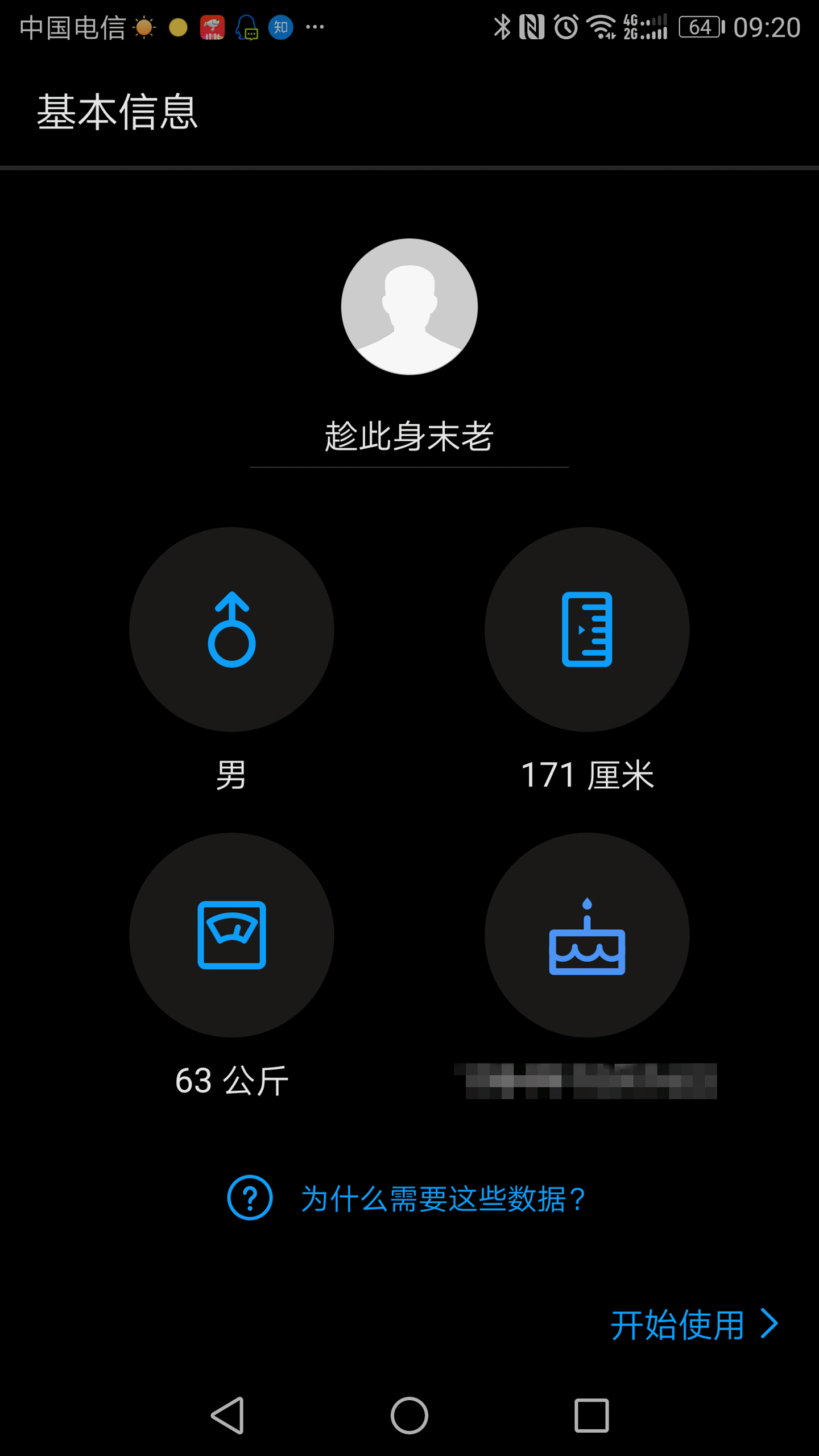Edit the nickname 趁此身末老

tap(408, 433)
